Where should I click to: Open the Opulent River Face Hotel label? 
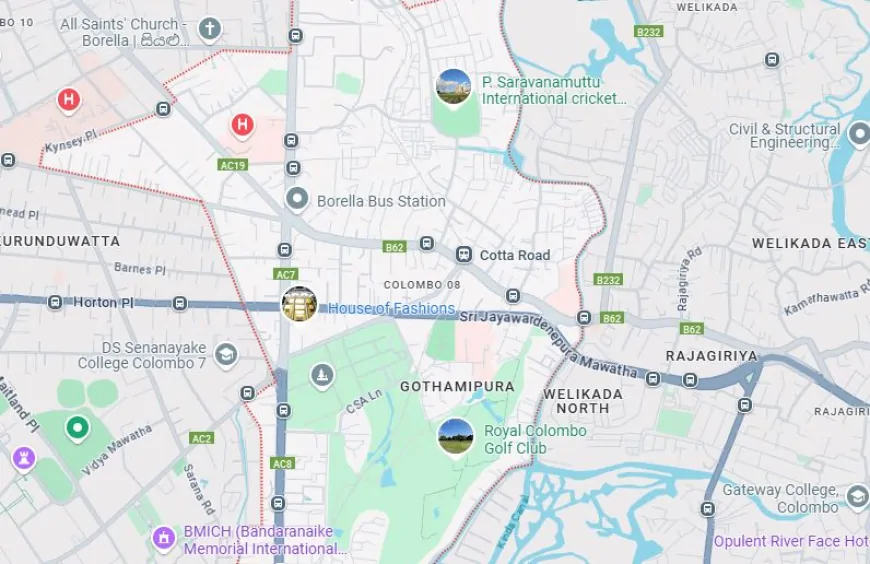790,541
